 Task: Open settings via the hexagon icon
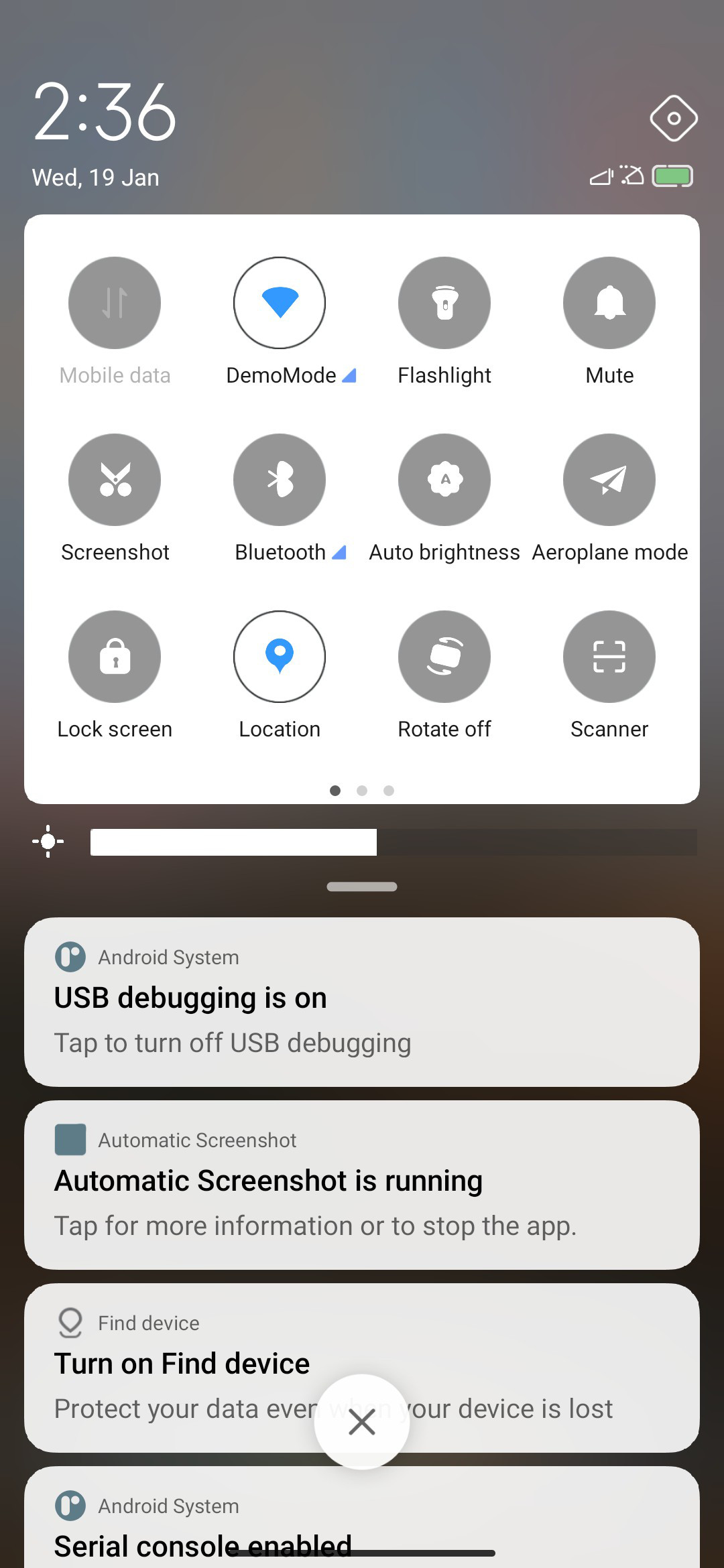pos(674,119)
